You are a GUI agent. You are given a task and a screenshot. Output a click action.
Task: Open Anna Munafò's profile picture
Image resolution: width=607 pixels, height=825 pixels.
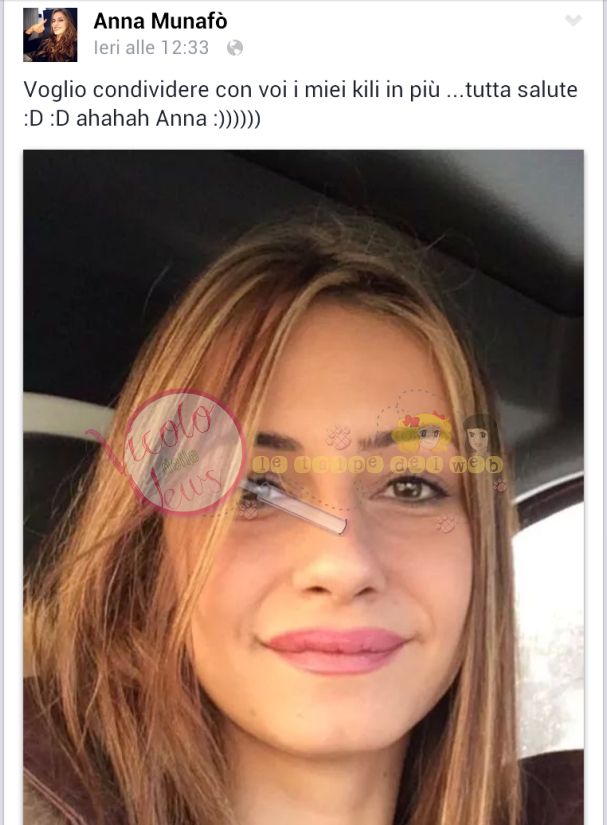click(x=50, y=35)
